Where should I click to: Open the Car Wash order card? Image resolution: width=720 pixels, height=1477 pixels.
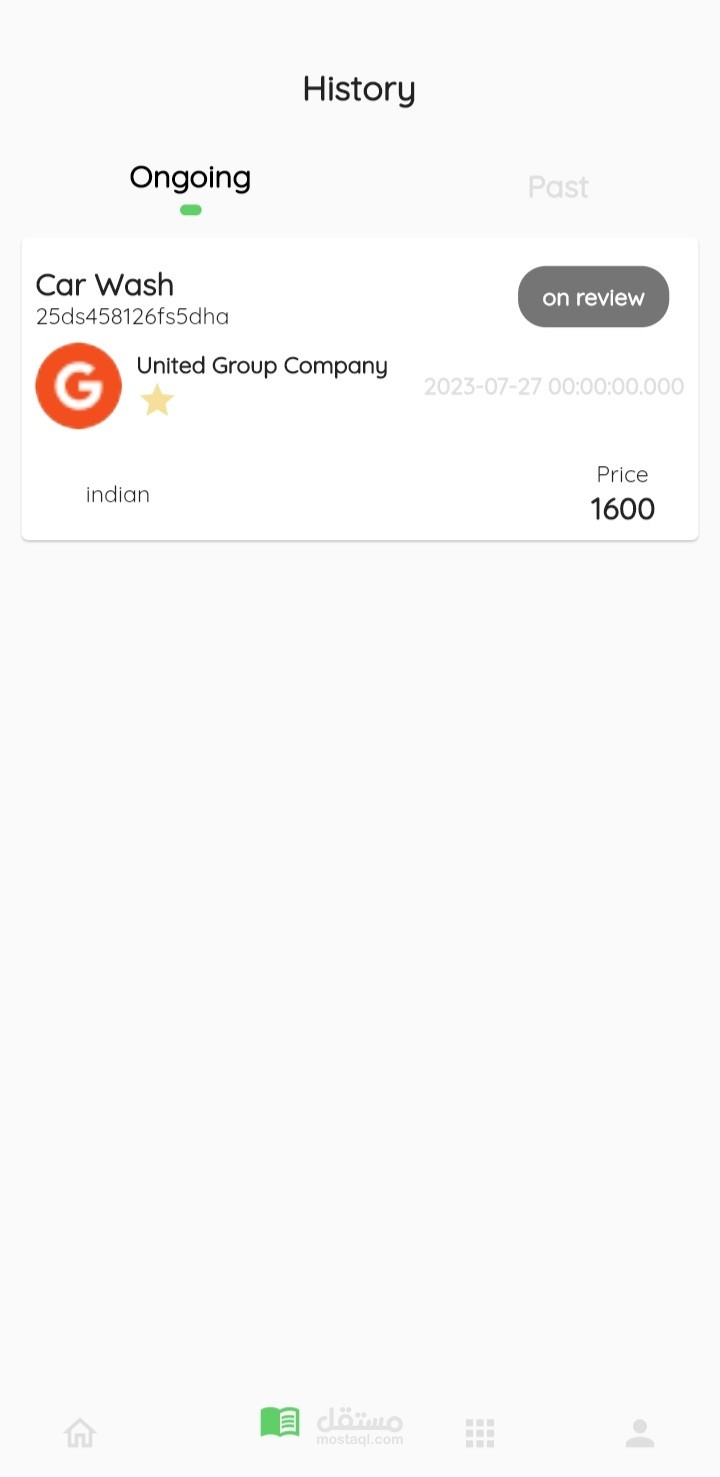[x=360, y=389]
